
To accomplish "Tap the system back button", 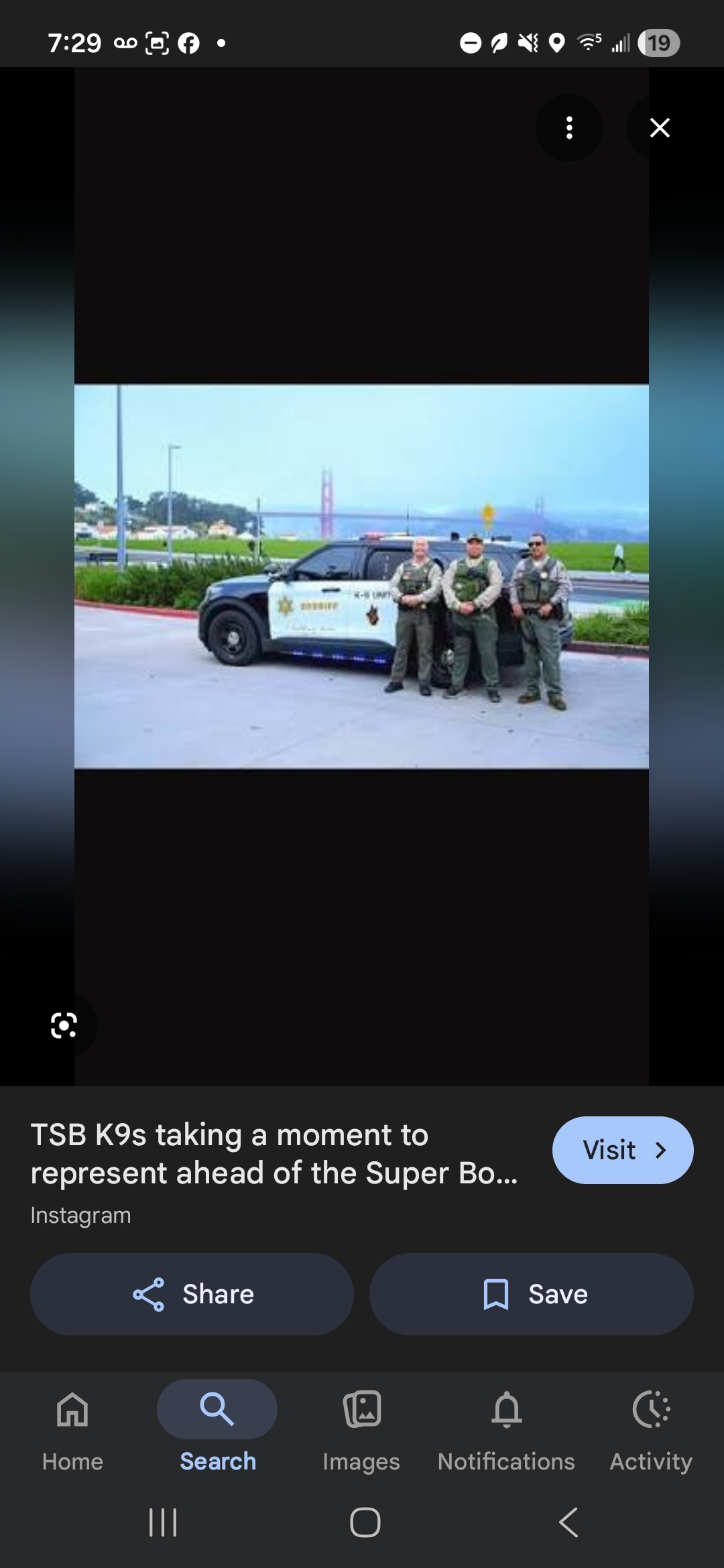I will [x=568, y=1522].
